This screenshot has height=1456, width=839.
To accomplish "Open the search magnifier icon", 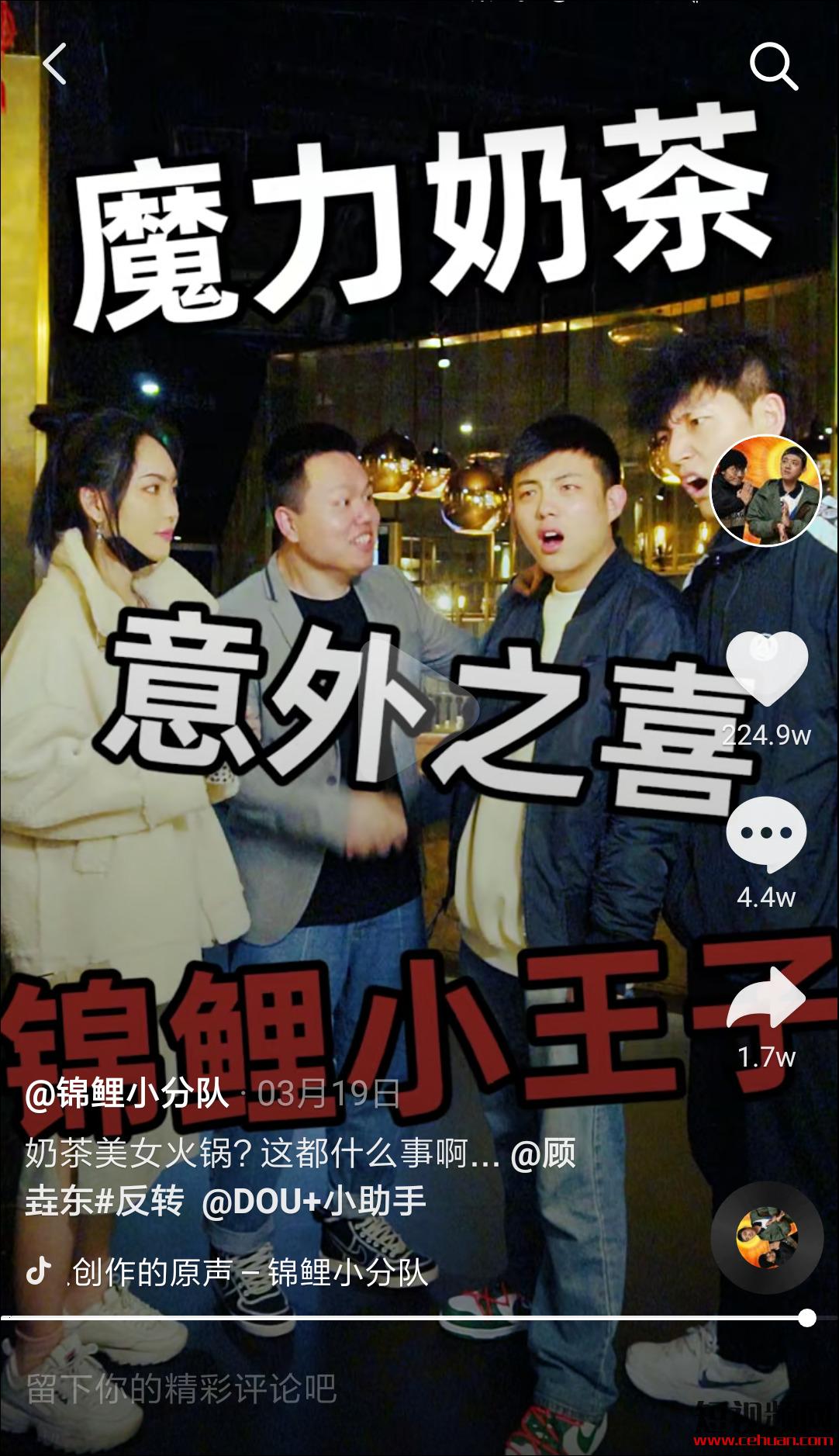I will pos(773,67).
